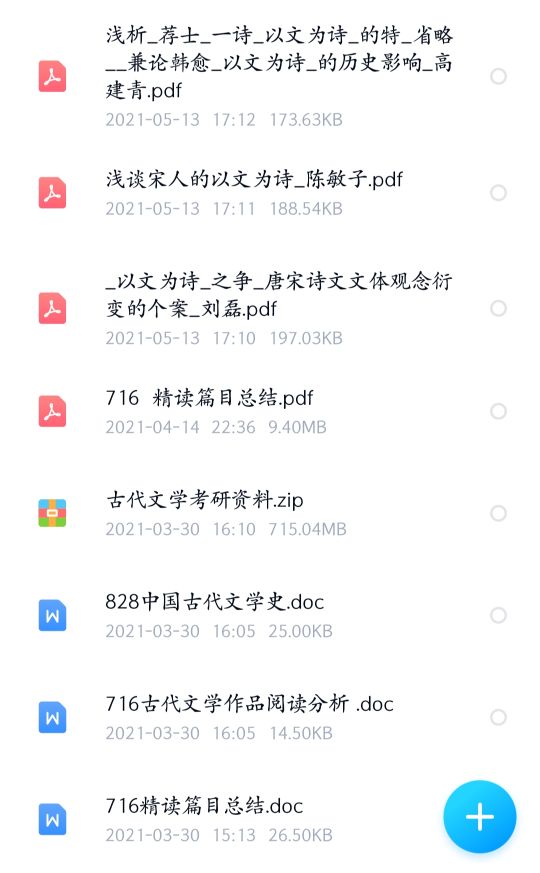Open the 高建青 PDF on 荐士 poem
The height and width of the screenshot is (873, 540).
270,76
